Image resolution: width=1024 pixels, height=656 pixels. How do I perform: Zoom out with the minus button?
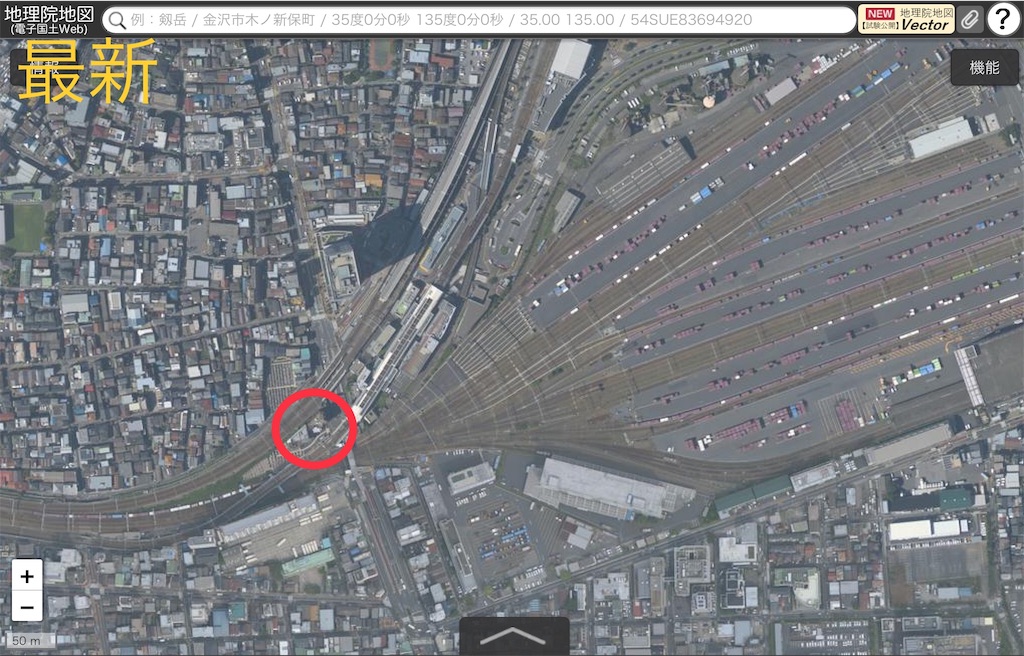click(x=27, y=606)
